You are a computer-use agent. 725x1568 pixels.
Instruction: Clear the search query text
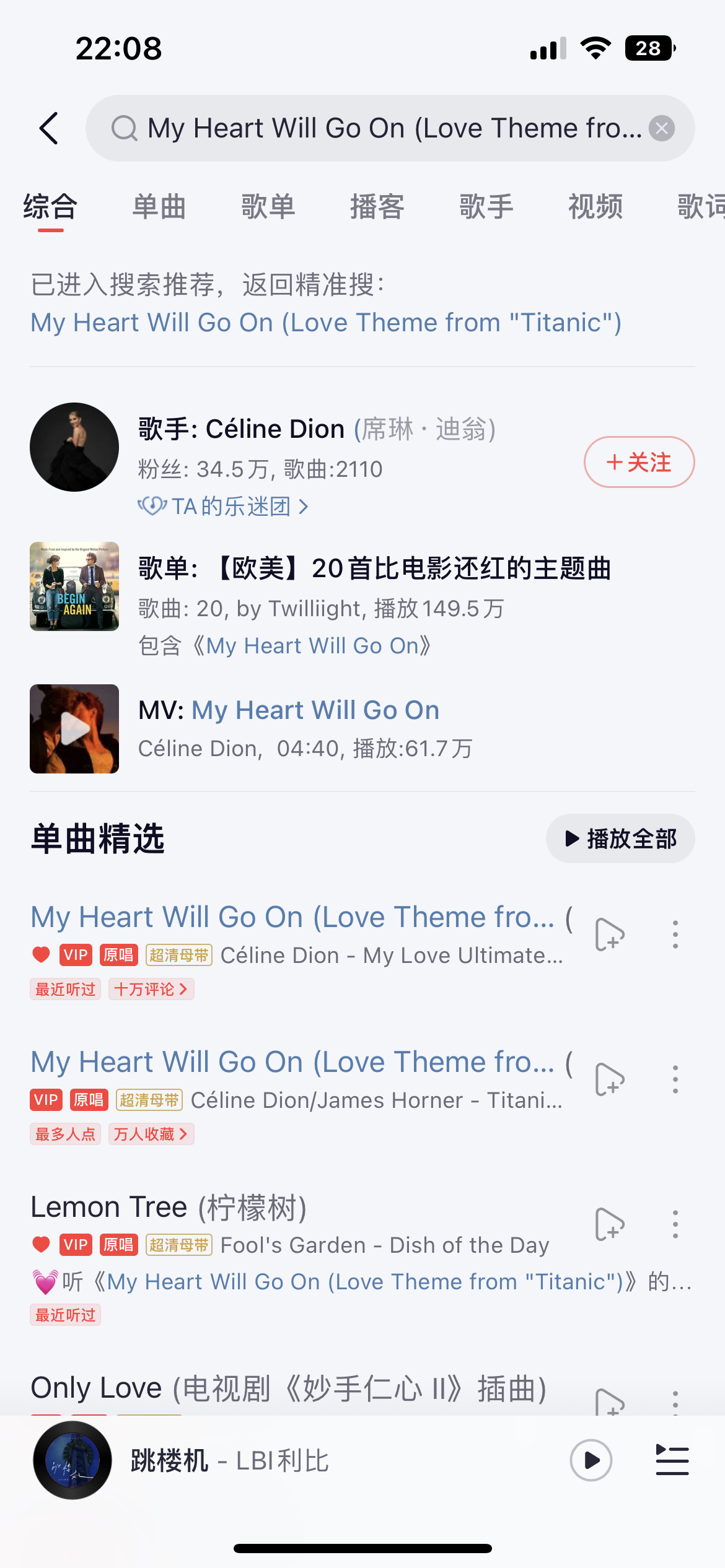pos(661,128)
